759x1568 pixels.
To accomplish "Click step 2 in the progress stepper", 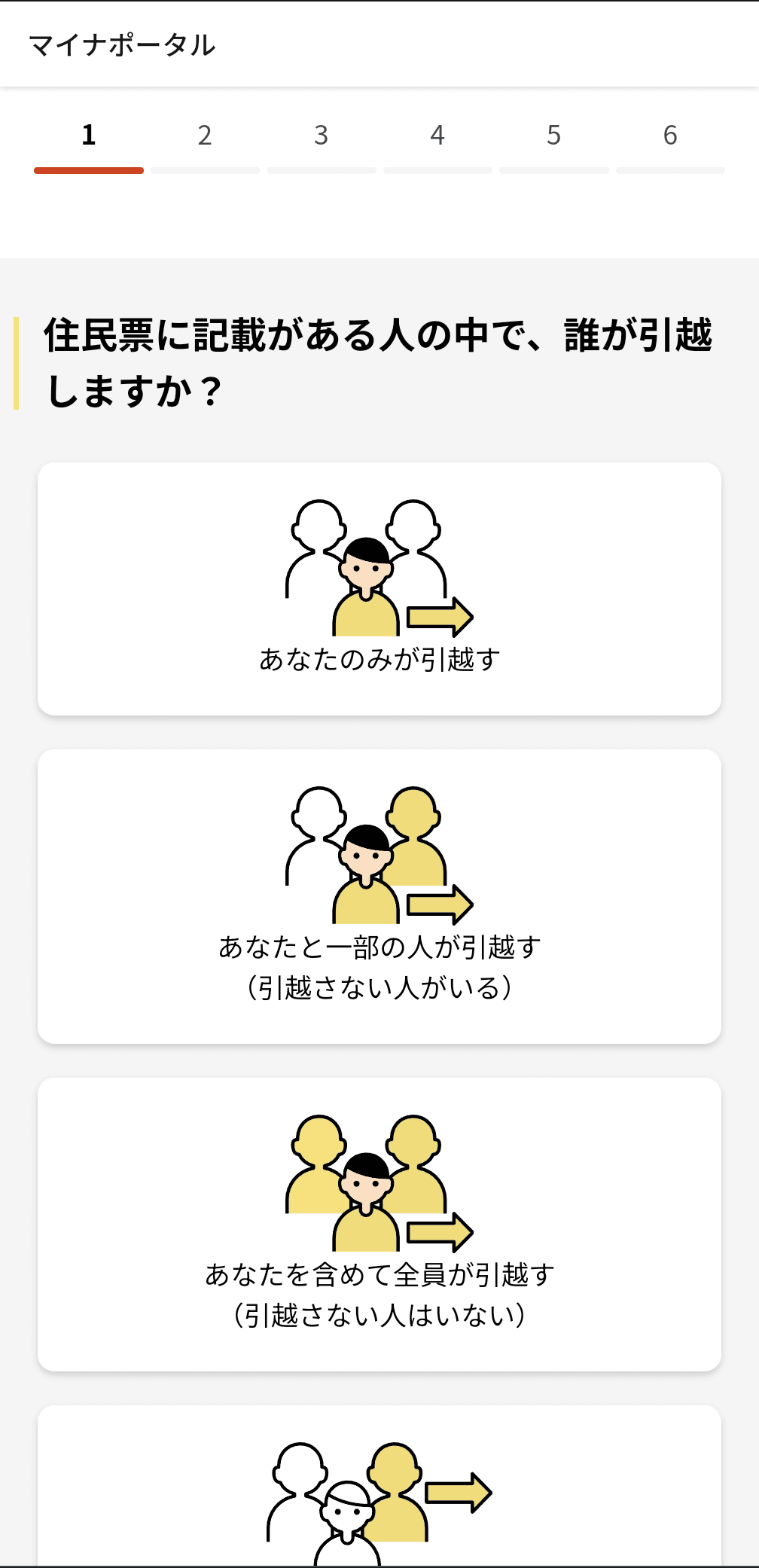I will click(205, 136).
